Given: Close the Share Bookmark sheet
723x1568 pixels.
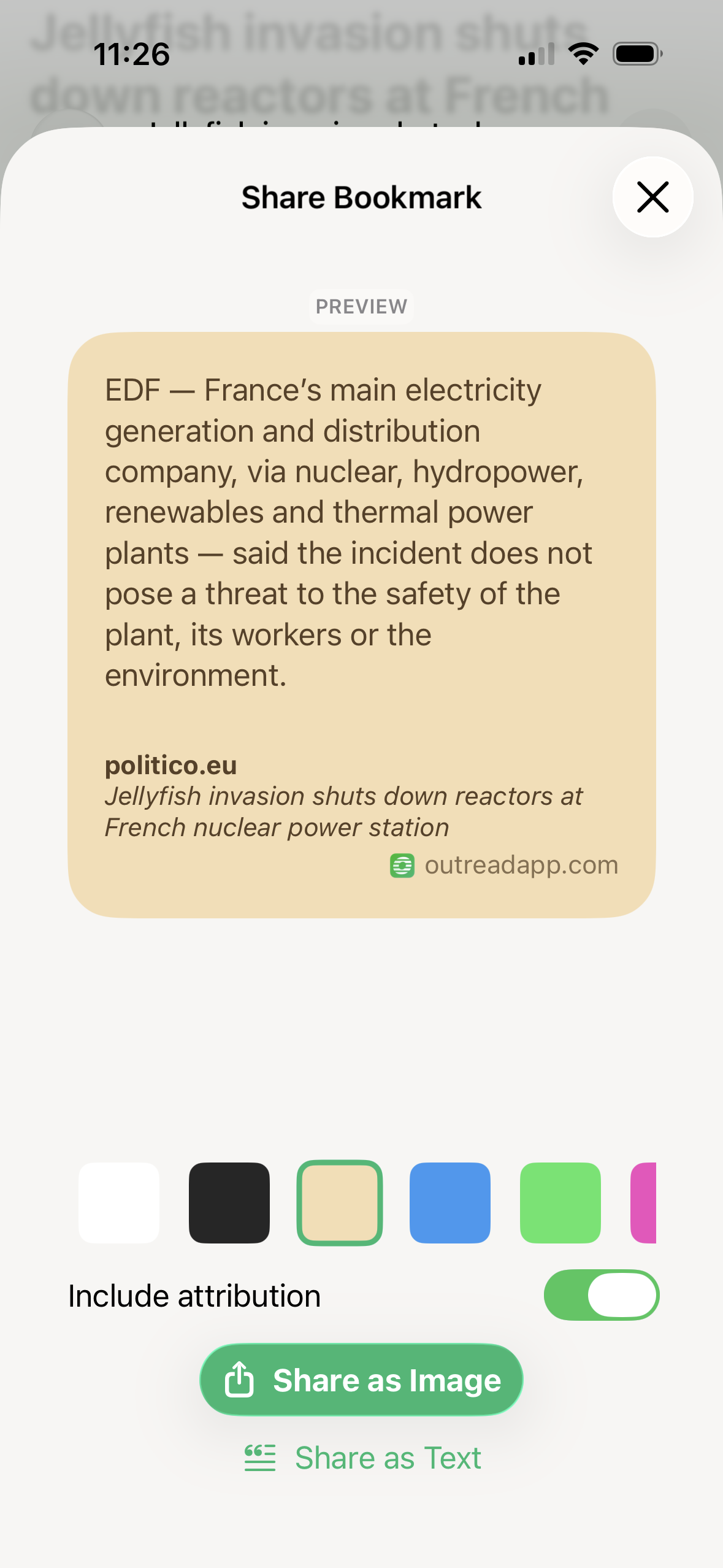Looking at the screenshot, I should (652, 197).
